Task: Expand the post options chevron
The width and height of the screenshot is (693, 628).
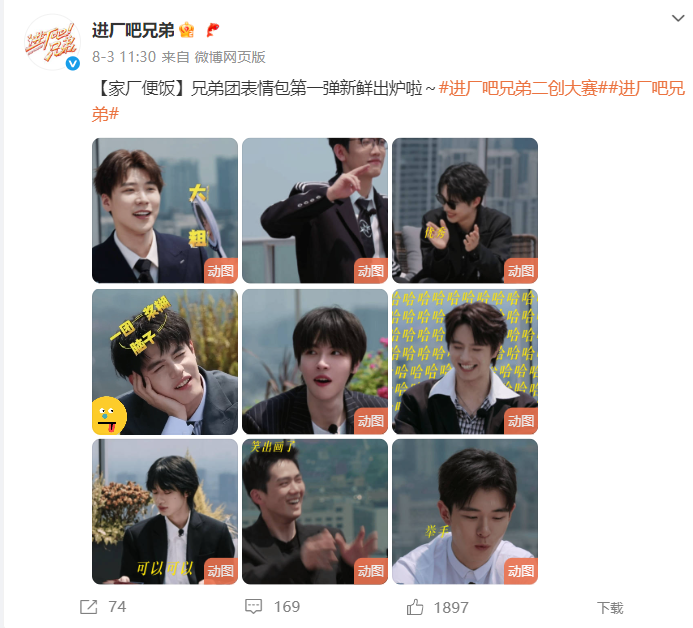Action: coord(678,18)
